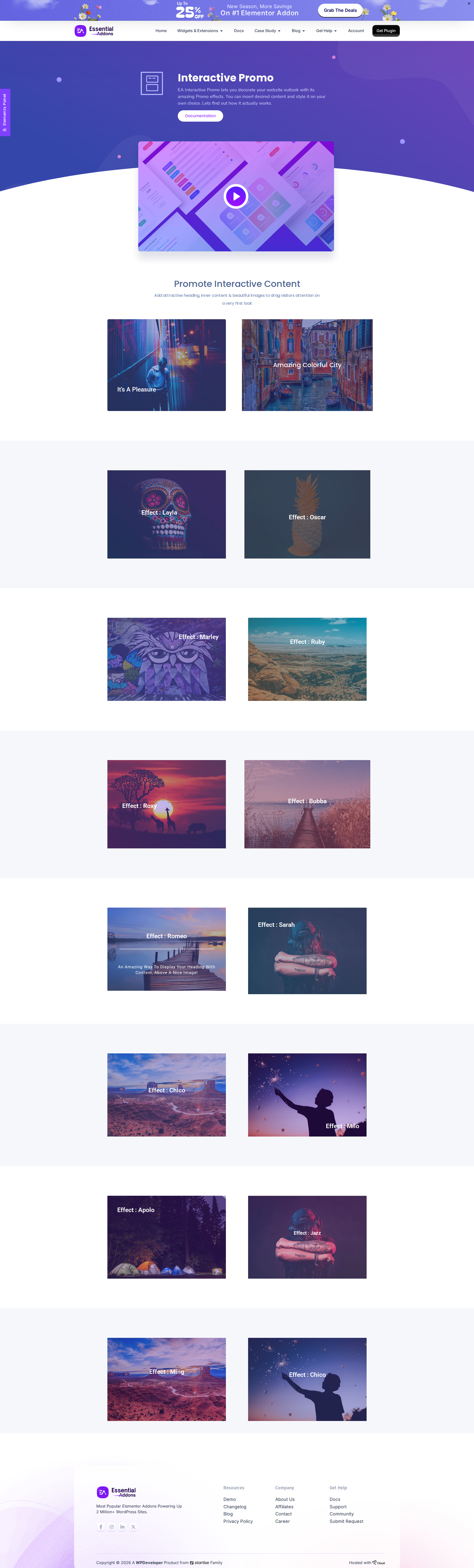The width and height of the screenshot is (474, 1568).
Task: Open the LinkedIn social icon
Action: pyautogui.click(x=122, y=1527)
